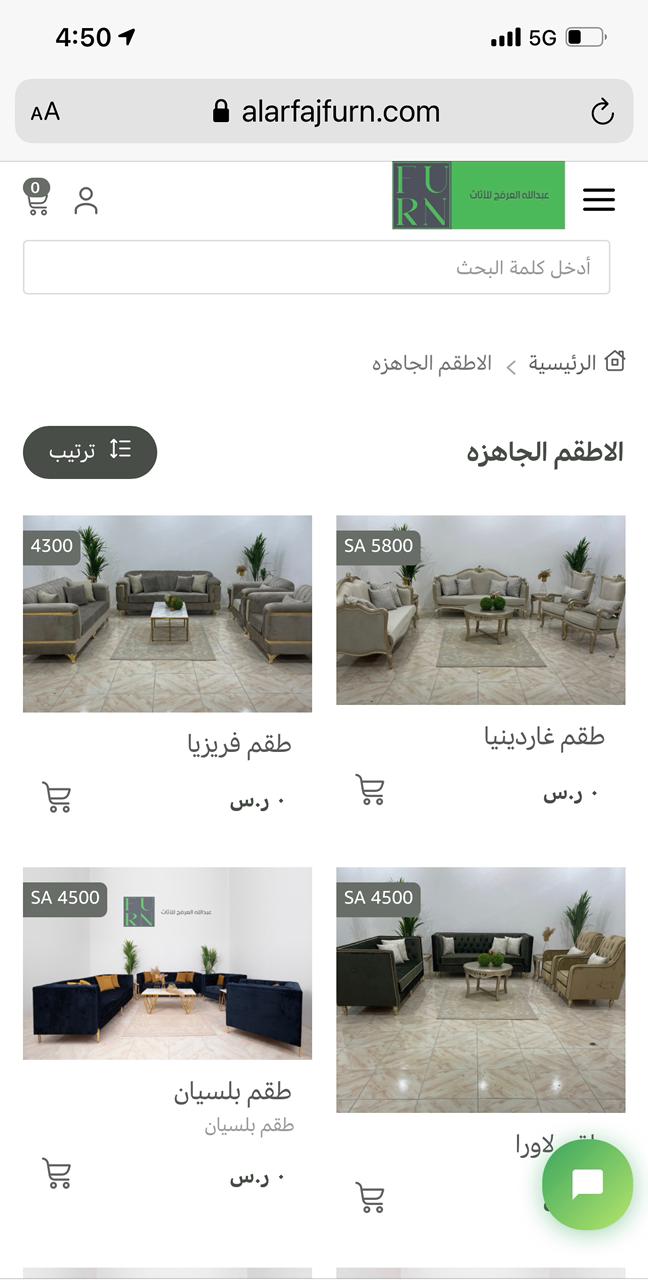This screenshot has height=1280, width=648.
Task: Tap the Abdullah Al-Arfaj Furniture logo
Action: 478,195
